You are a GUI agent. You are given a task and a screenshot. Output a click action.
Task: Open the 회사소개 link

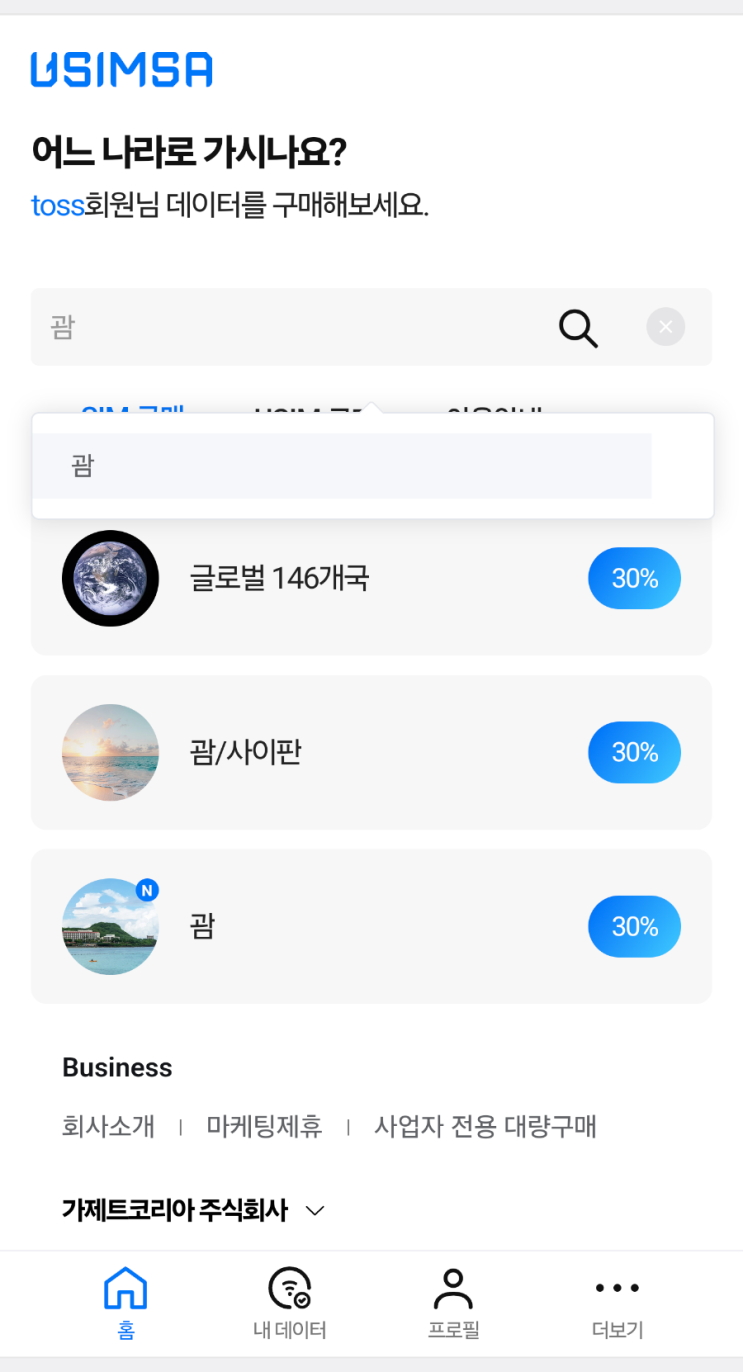point(108,1127)
